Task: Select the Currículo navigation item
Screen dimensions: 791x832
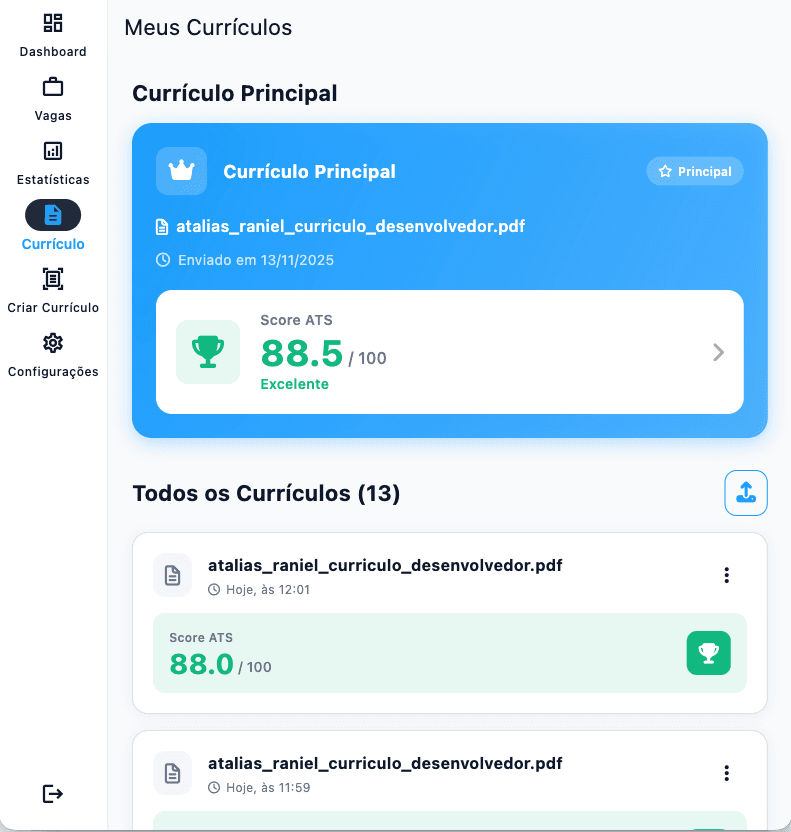Action: pos(53,227)
